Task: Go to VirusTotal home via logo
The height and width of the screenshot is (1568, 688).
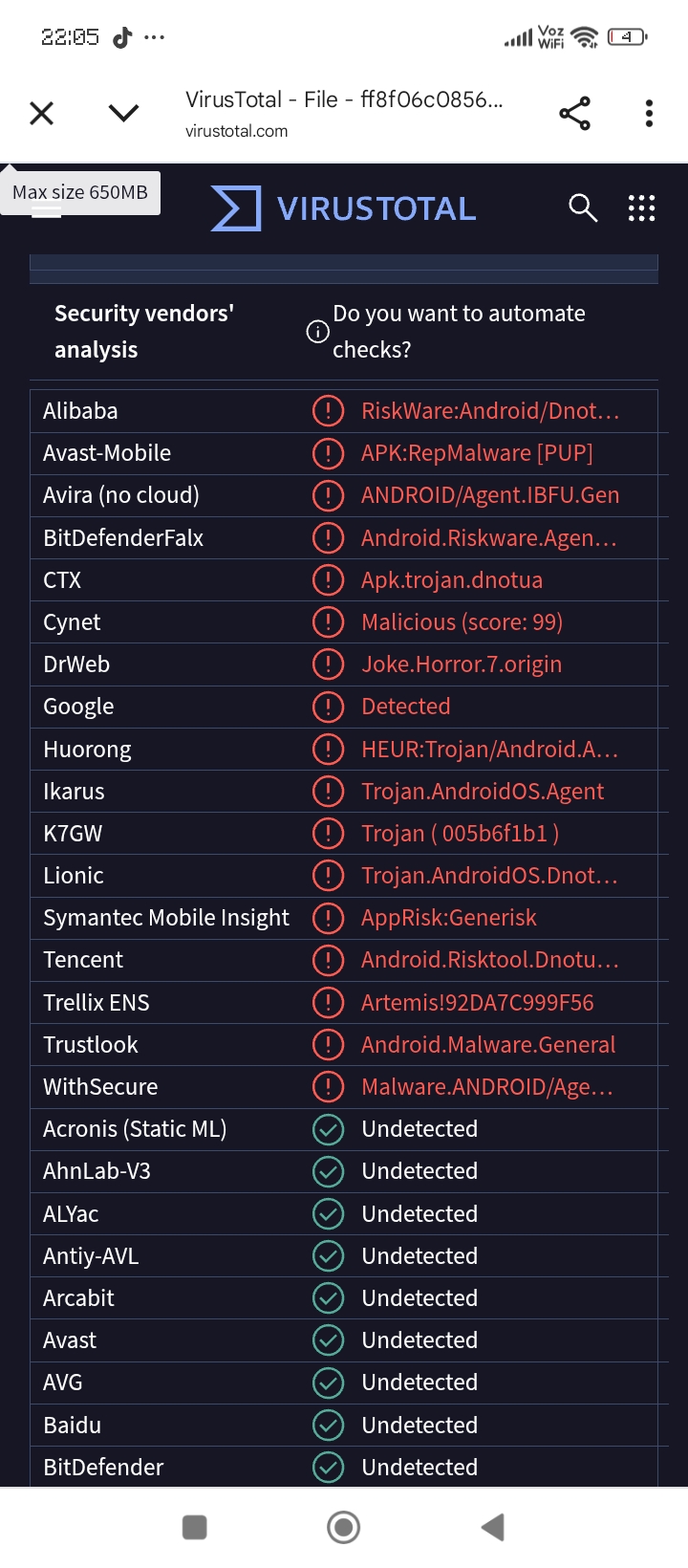Action: (343, 207)
